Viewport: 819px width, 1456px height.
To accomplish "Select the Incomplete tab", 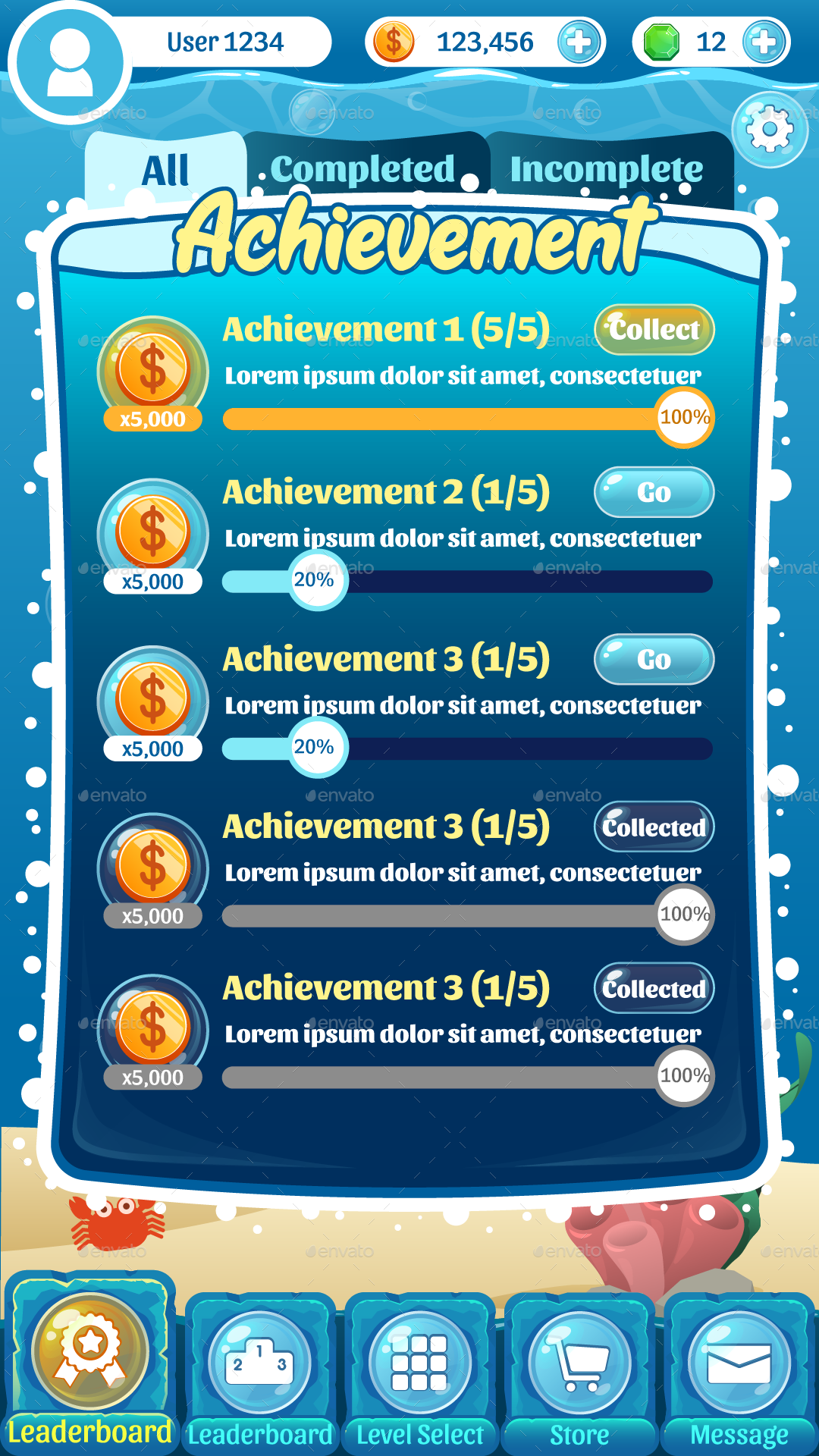I will pos(606,170).
